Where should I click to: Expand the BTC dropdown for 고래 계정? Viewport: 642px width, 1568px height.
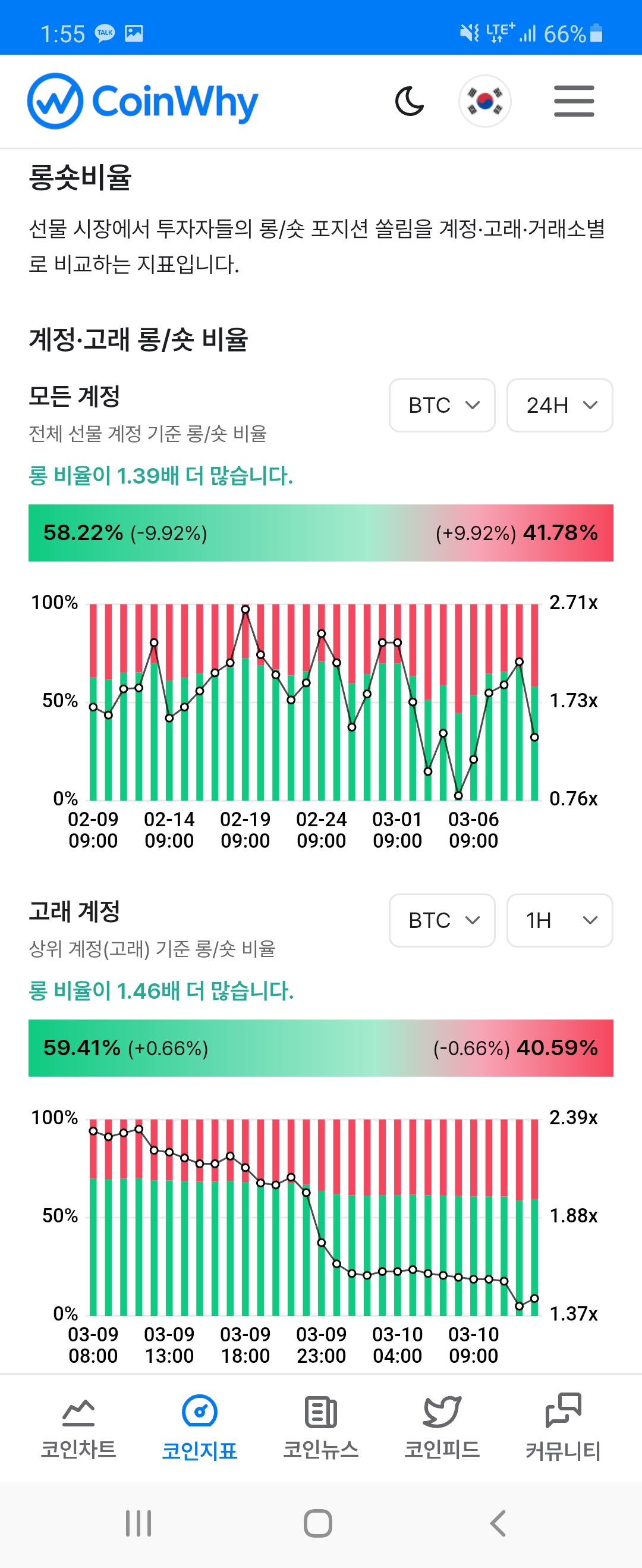pyautogui.click(x=442, y=920)
